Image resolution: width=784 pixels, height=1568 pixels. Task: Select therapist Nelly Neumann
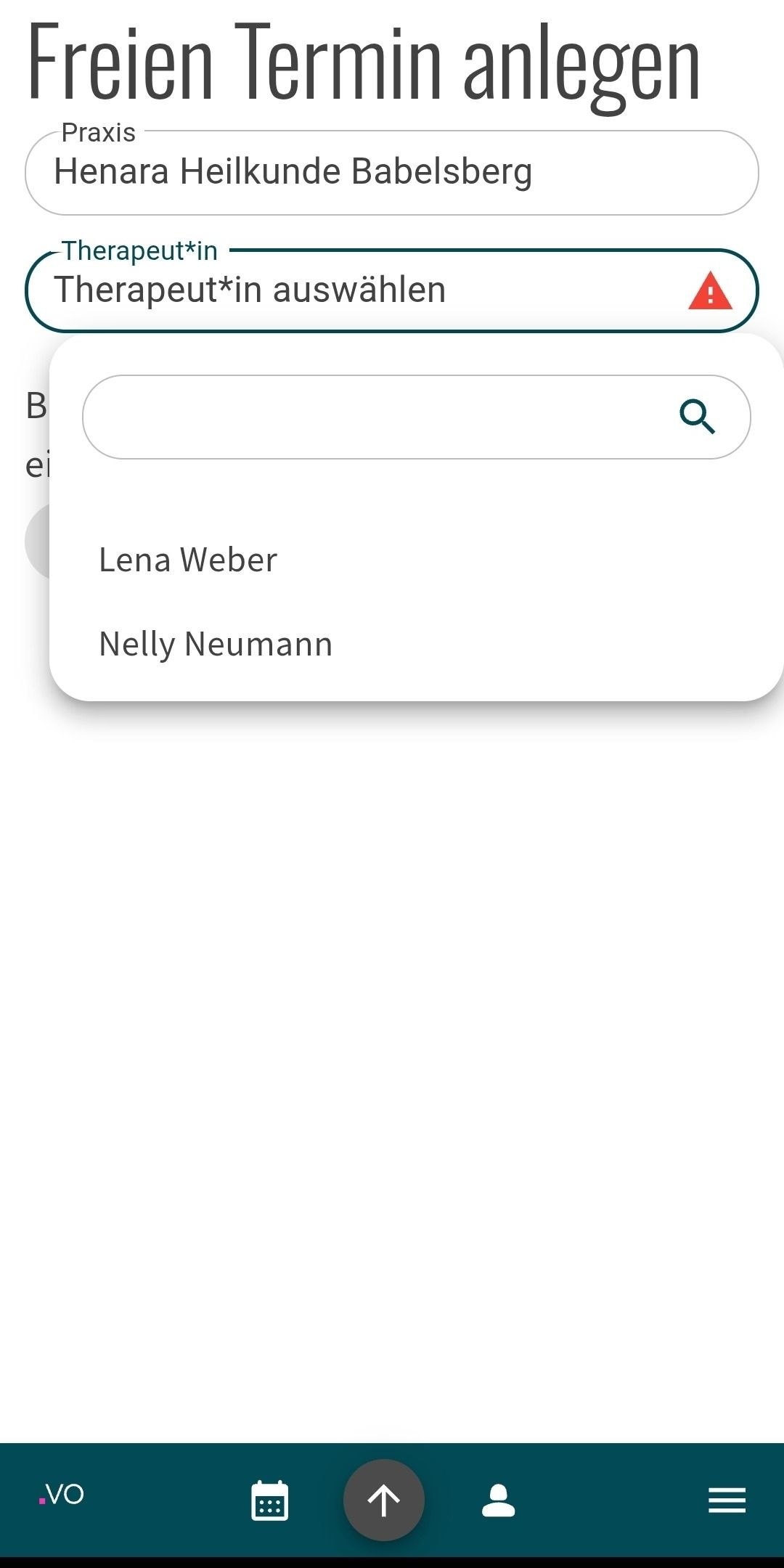[x=216, y=644]
